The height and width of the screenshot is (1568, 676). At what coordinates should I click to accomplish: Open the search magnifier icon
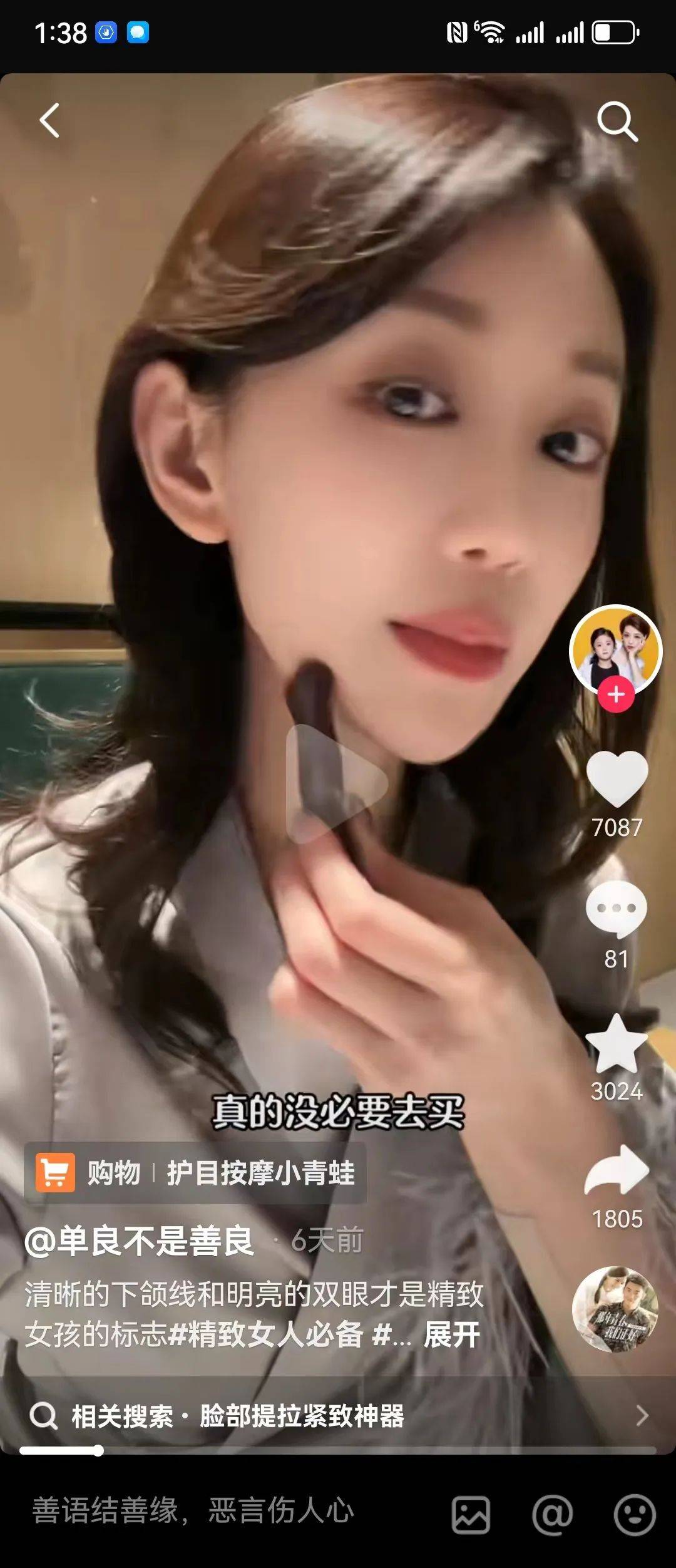click(617, 121)
